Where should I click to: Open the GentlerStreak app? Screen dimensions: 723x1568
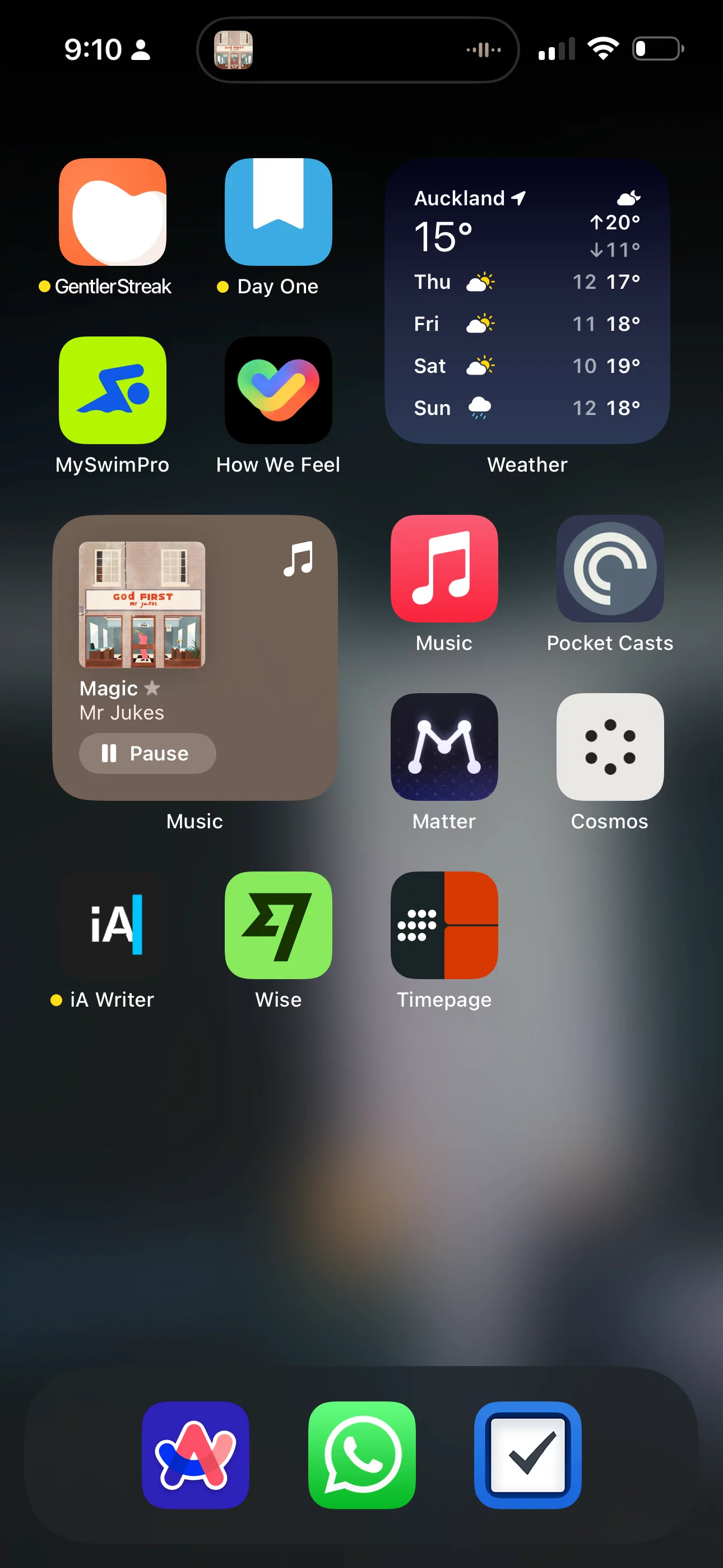[x=113, y=212]
